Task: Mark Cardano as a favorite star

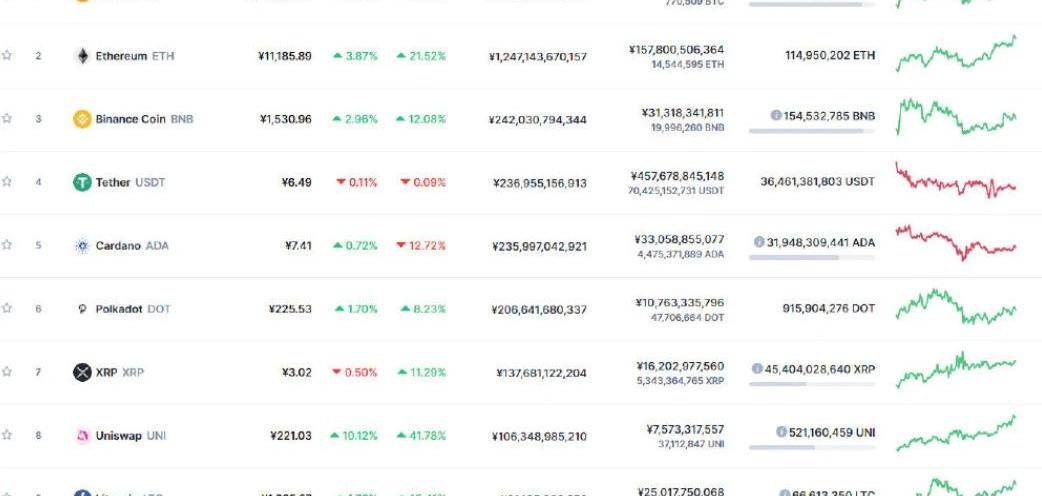Action: (7, 245)
